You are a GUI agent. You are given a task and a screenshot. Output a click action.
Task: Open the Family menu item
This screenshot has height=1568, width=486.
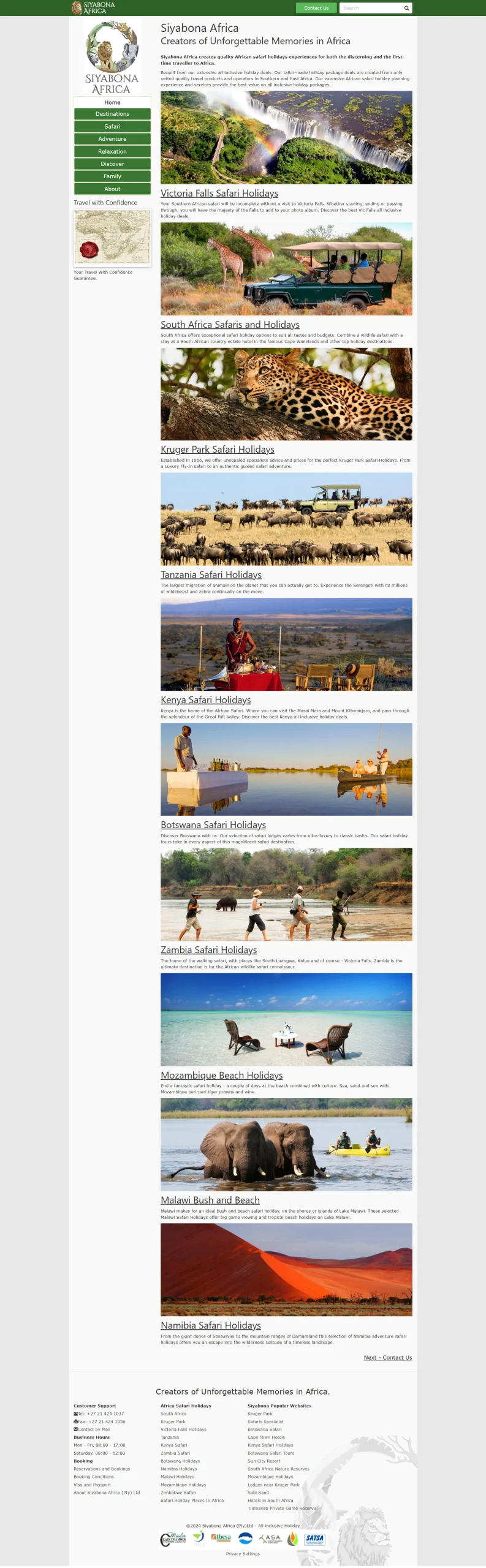(x=112, y=176)
